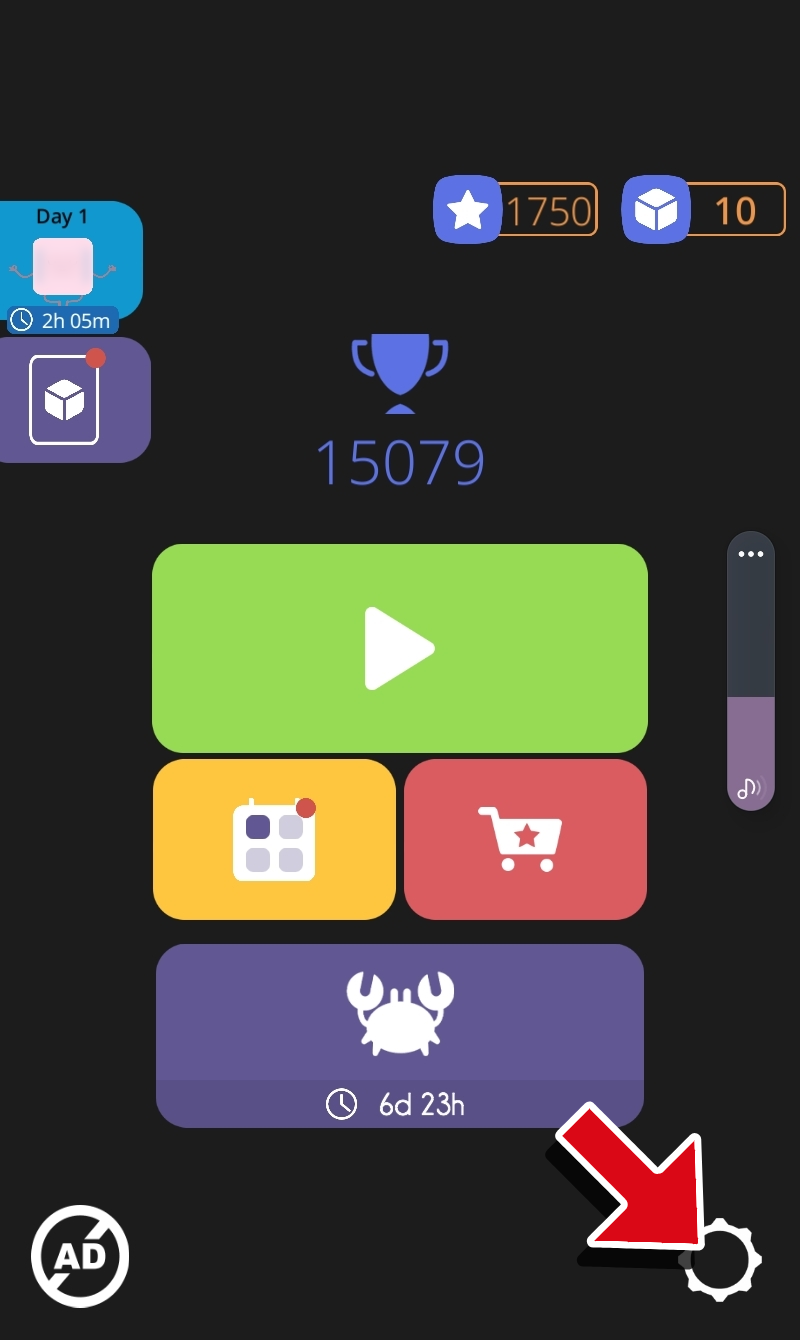The height and width of the screenshot is (1340, 800).
Task: Tap the remove ads icon
Action: [x=80, y=1255]
